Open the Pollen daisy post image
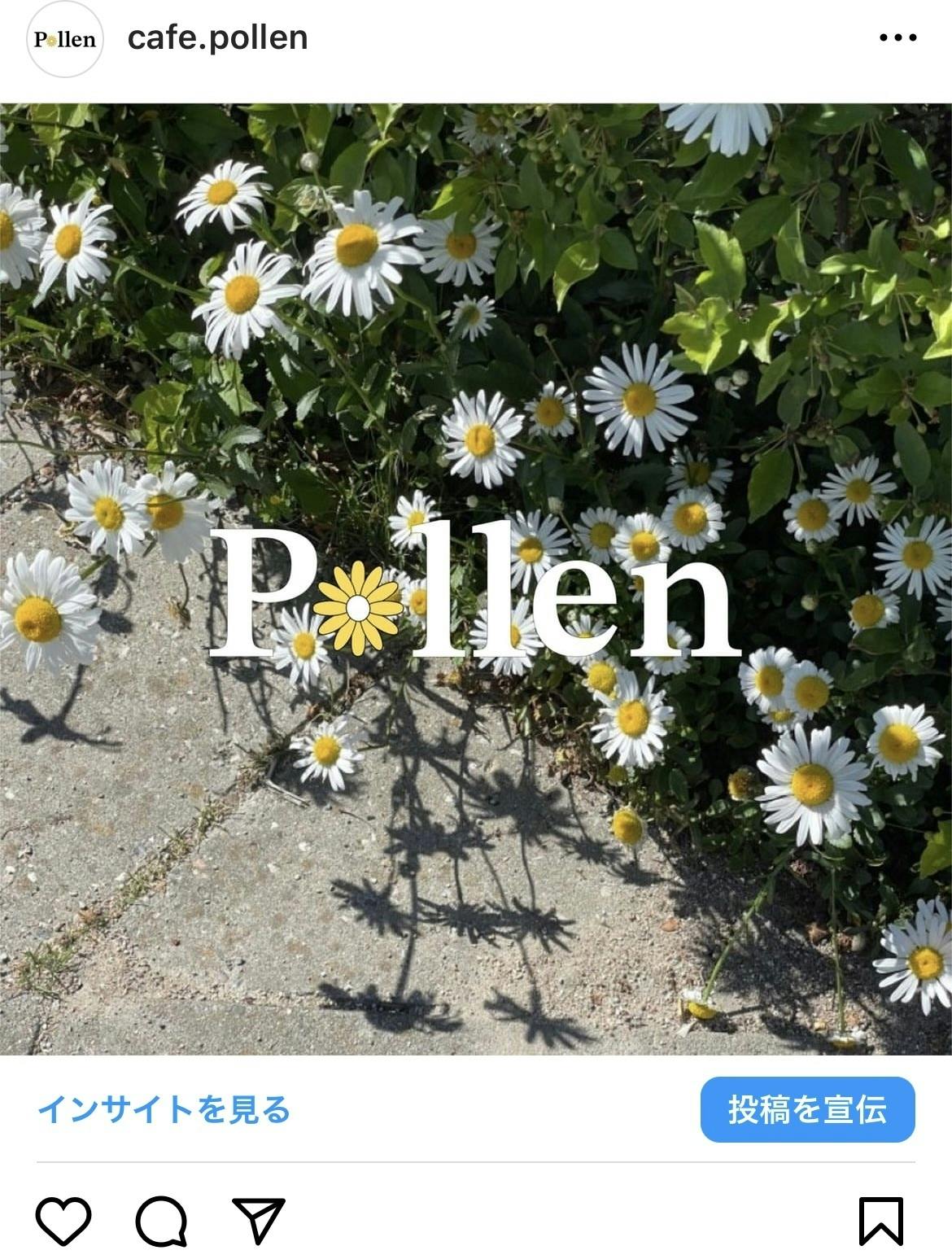Screen dimensions: 952x1259 click(x=476, y=578)
